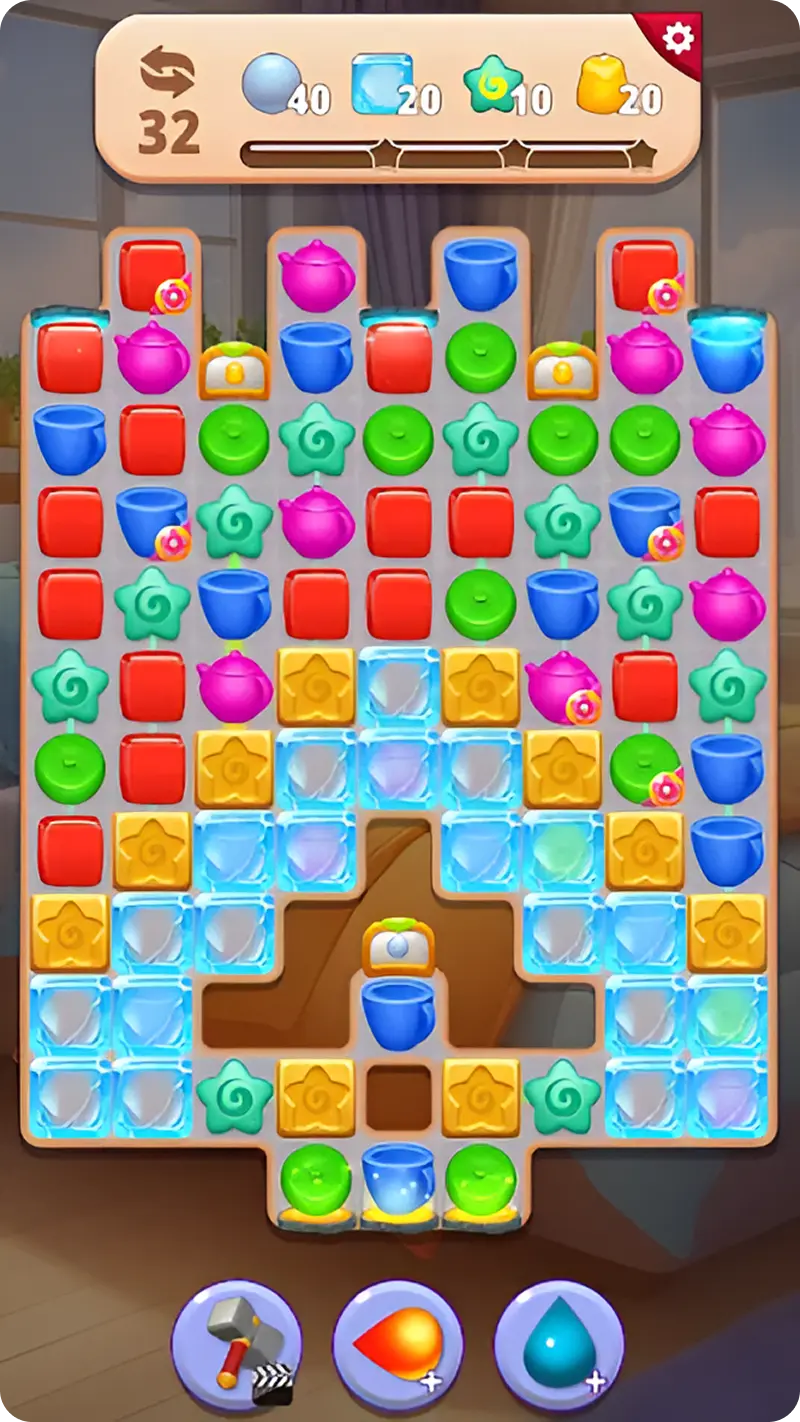800x1422 pixels.
Task: Activate the red balloon booster
Action: pos(398,1344)
